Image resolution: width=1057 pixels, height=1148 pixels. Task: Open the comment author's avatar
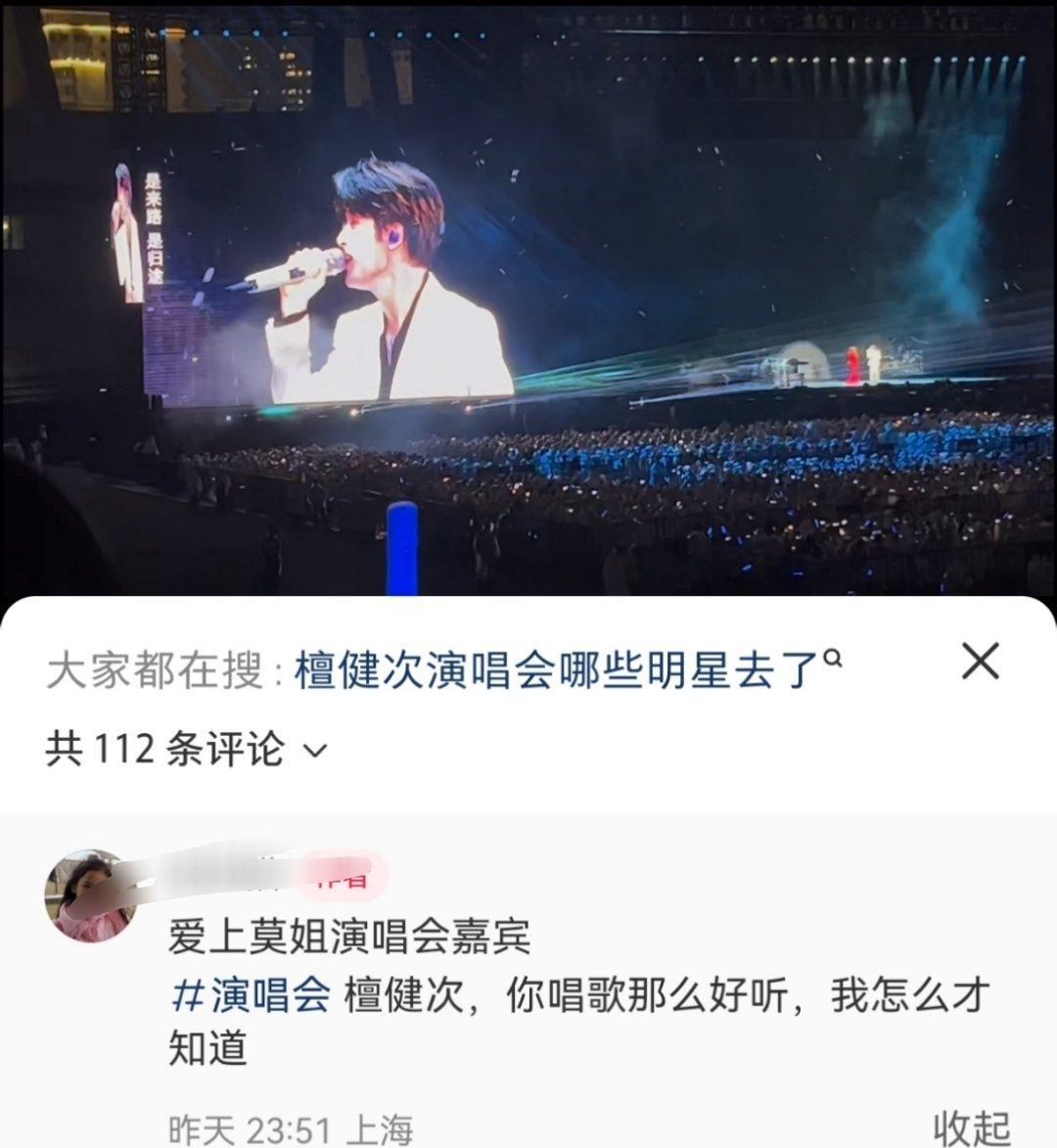(89, 895)
